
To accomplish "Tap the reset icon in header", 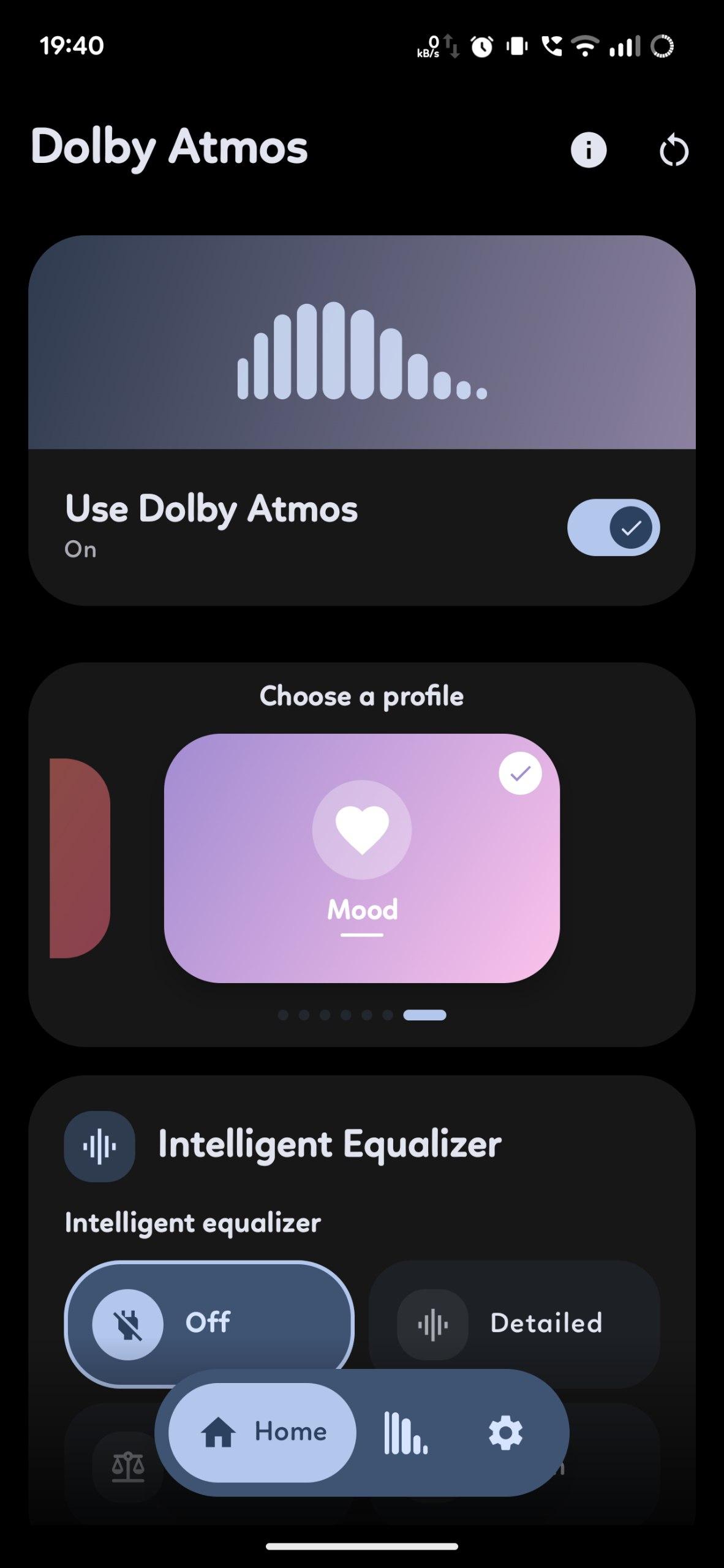I will (x=674, y=151).
